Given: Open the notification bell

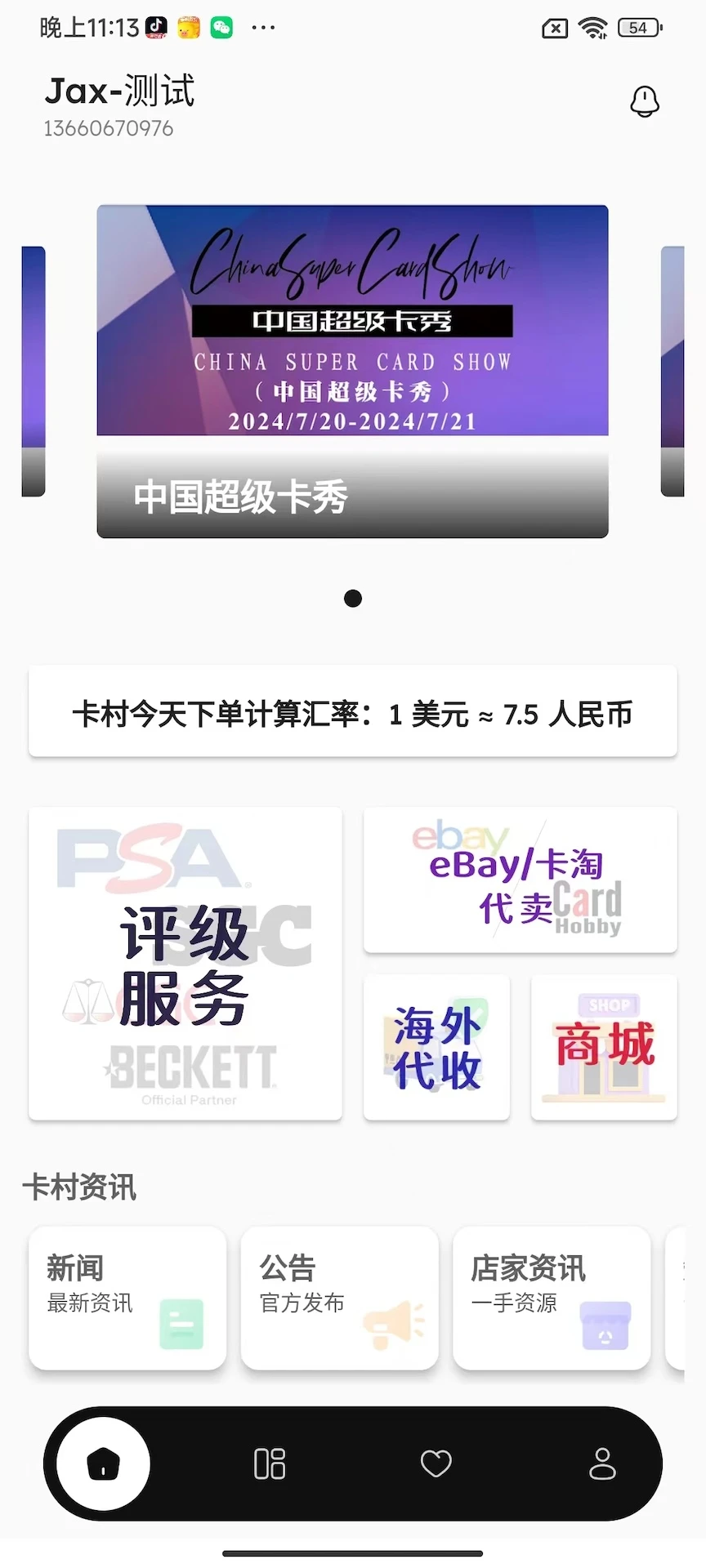Looking at the screenshot, I should (645, 100).
